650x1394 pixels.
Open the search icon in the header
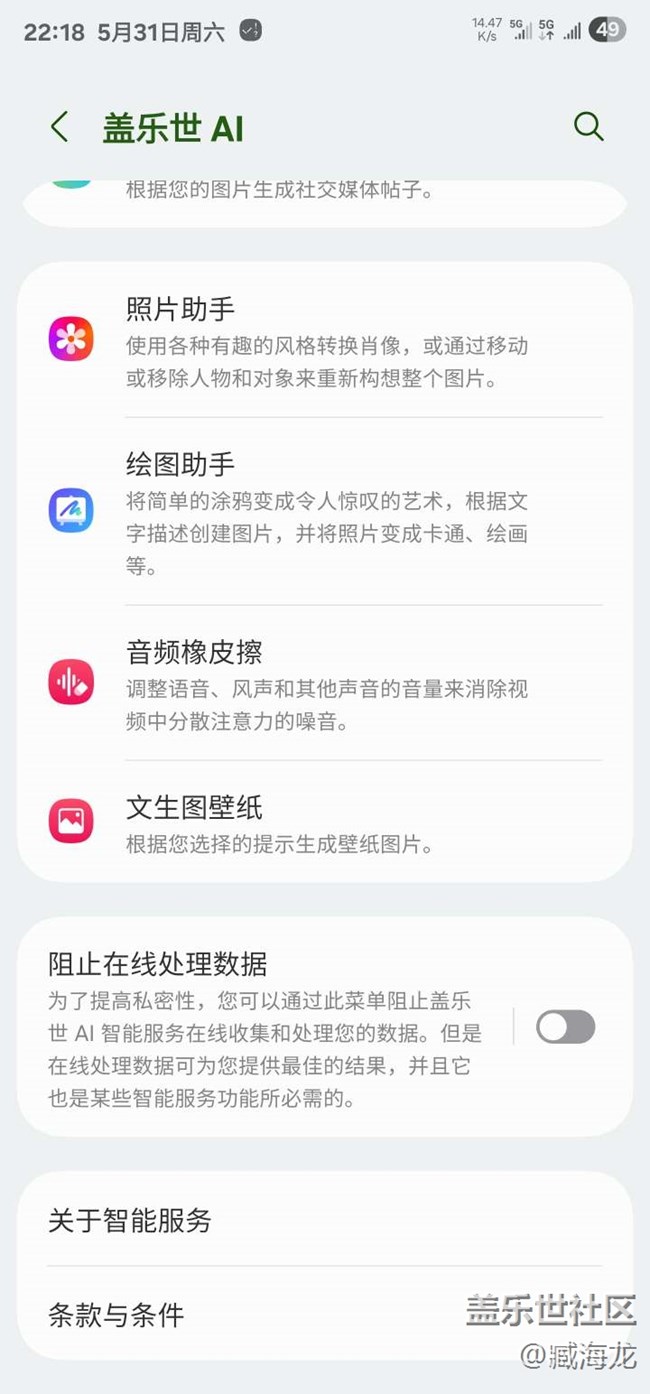click(x=588, y=127)
